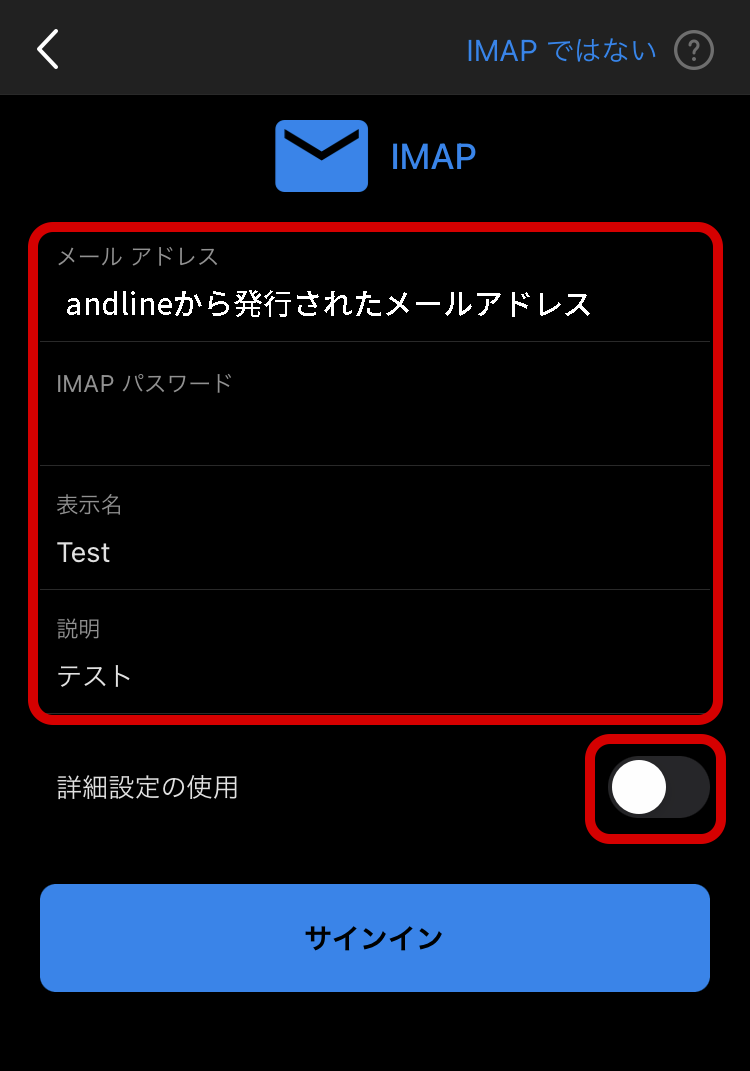Select the IMAP パスワード field

[374, 425]
